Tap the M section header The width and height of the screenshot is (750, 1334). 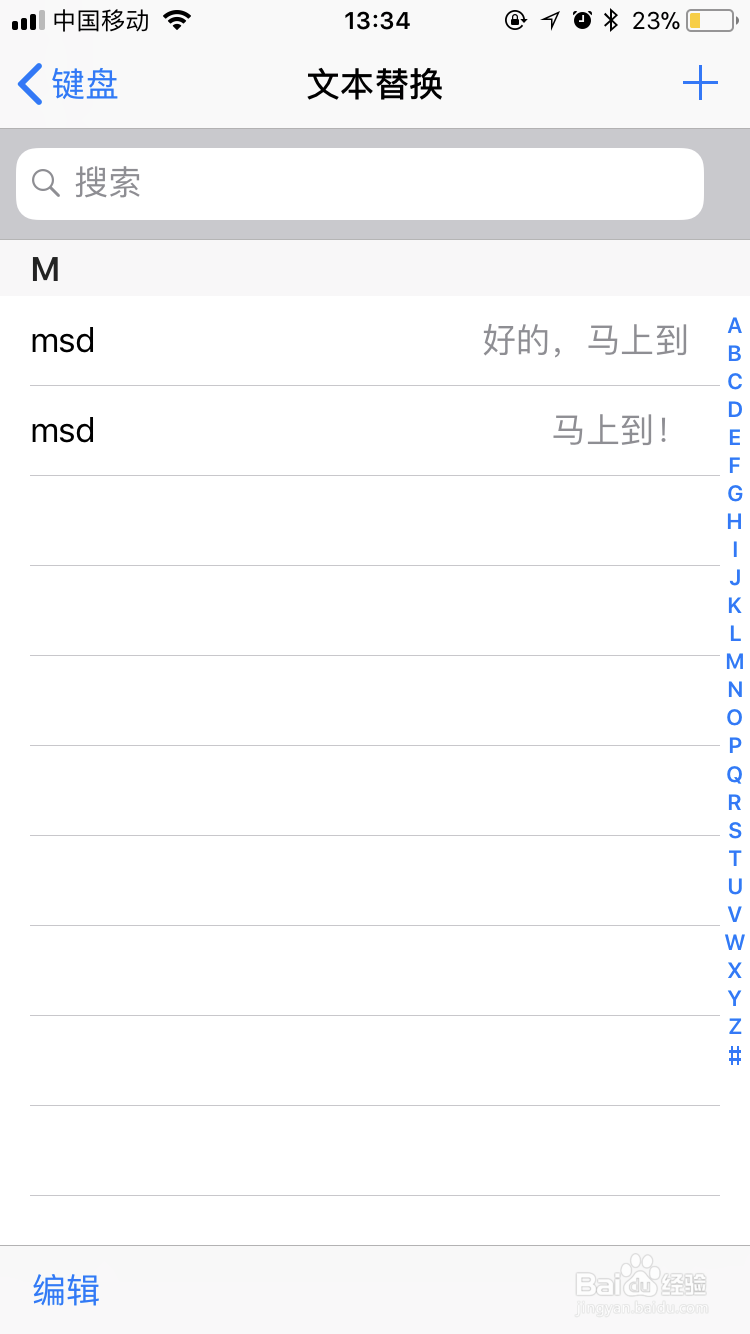[x=44, y=268]
